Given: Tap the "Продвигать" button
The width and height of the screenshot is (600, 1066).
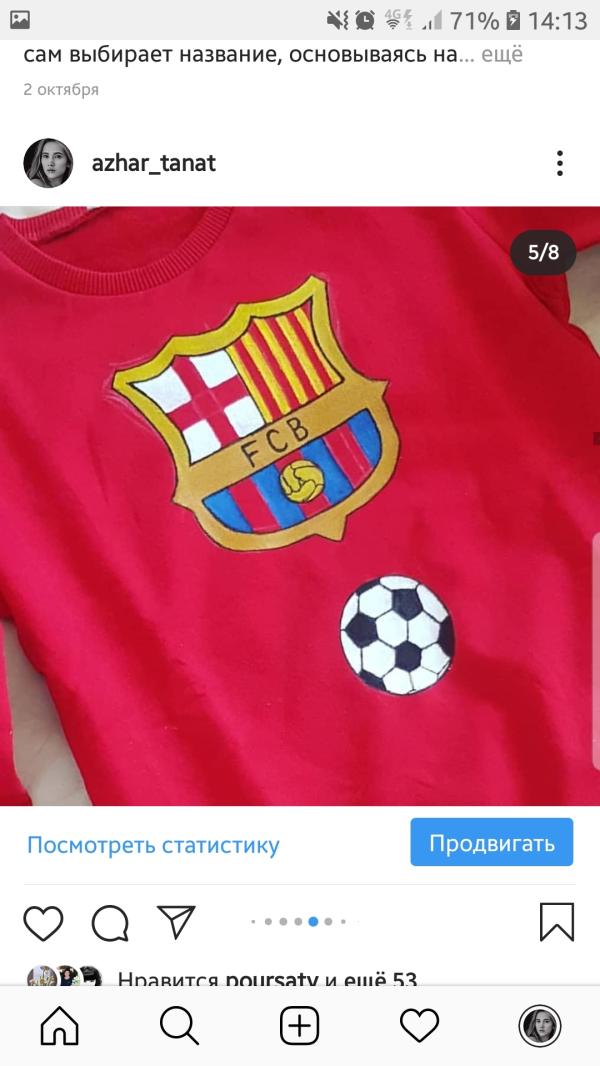Looking at the screenshot, I should point(492,842).
